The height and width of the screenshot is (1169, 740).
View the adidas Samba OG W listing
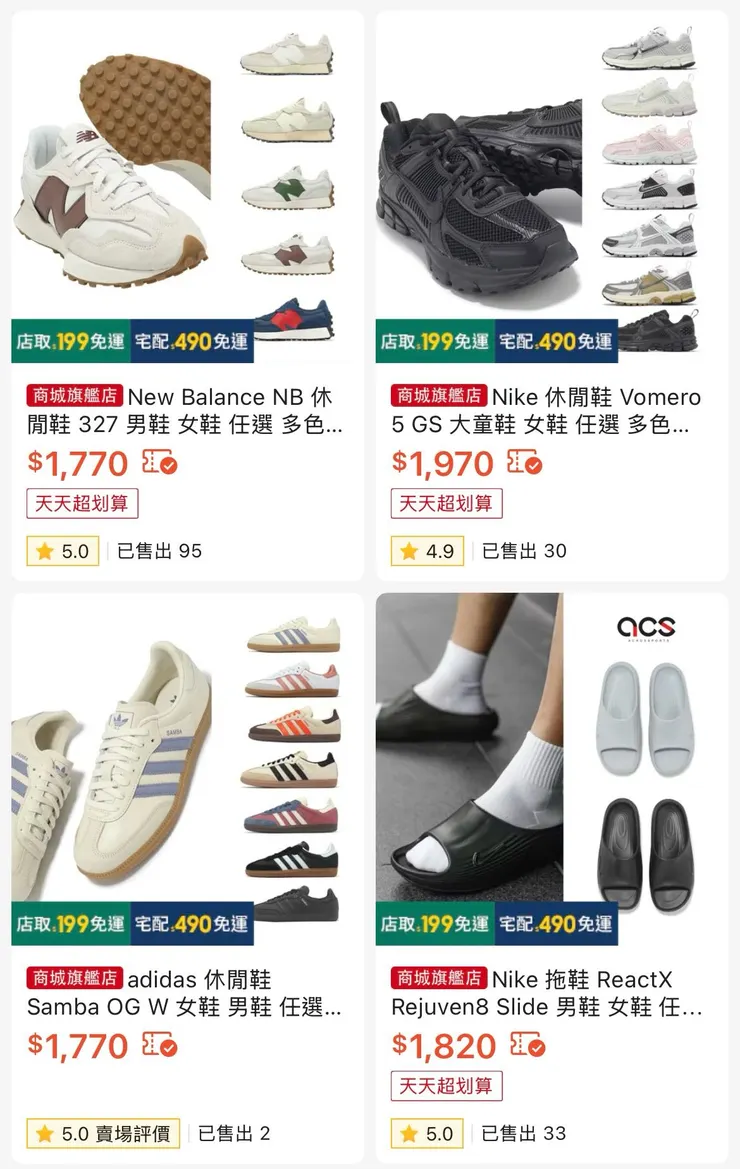pos(187,993)
